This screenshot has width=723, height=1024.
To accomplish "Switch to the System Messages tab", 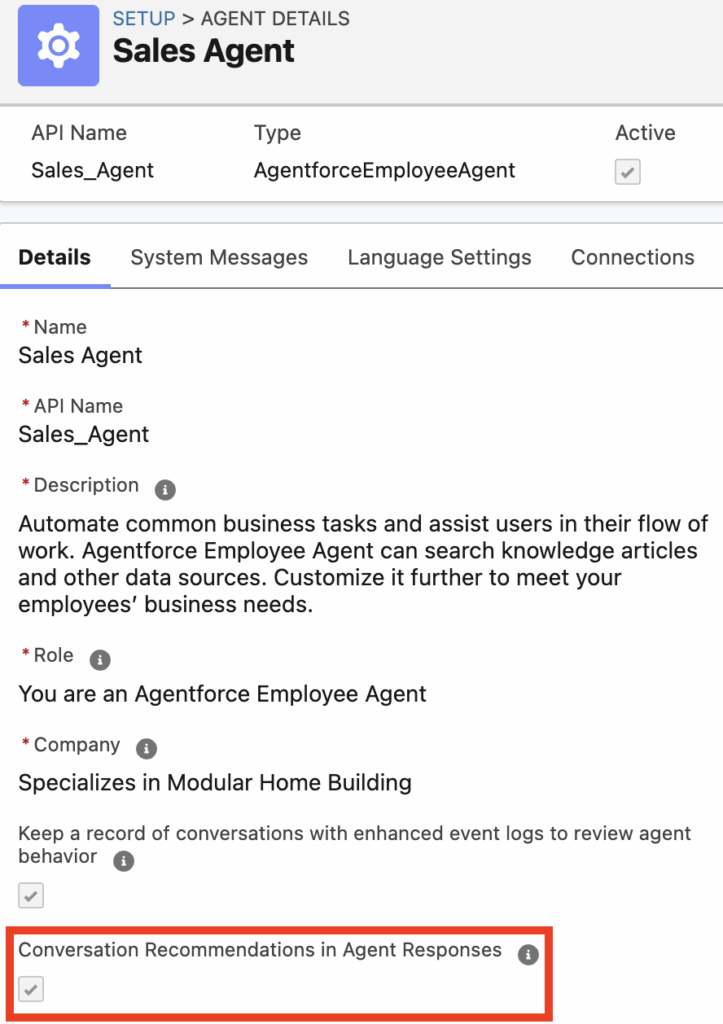I will [219, 257].
